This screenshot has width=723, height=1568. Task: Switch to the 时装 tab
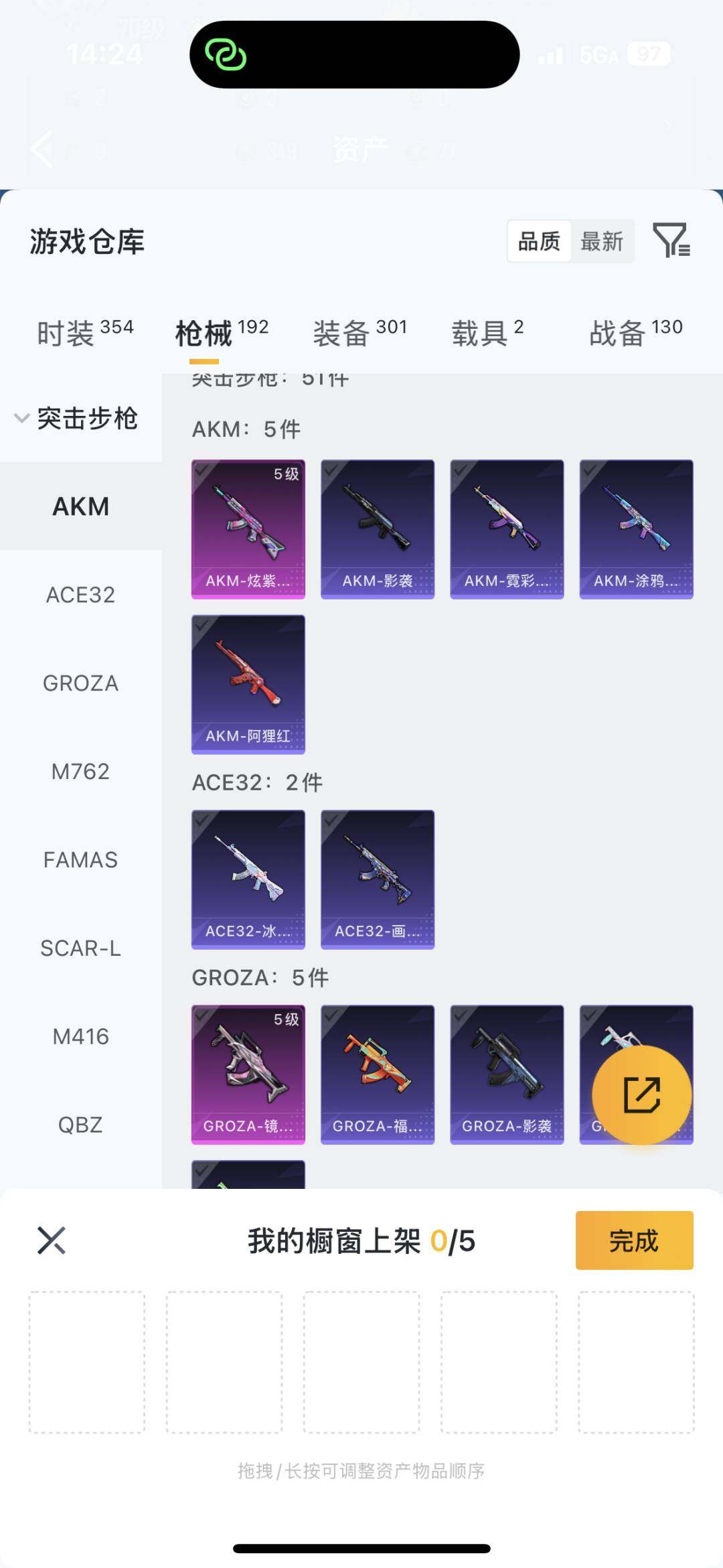[85, 332]
